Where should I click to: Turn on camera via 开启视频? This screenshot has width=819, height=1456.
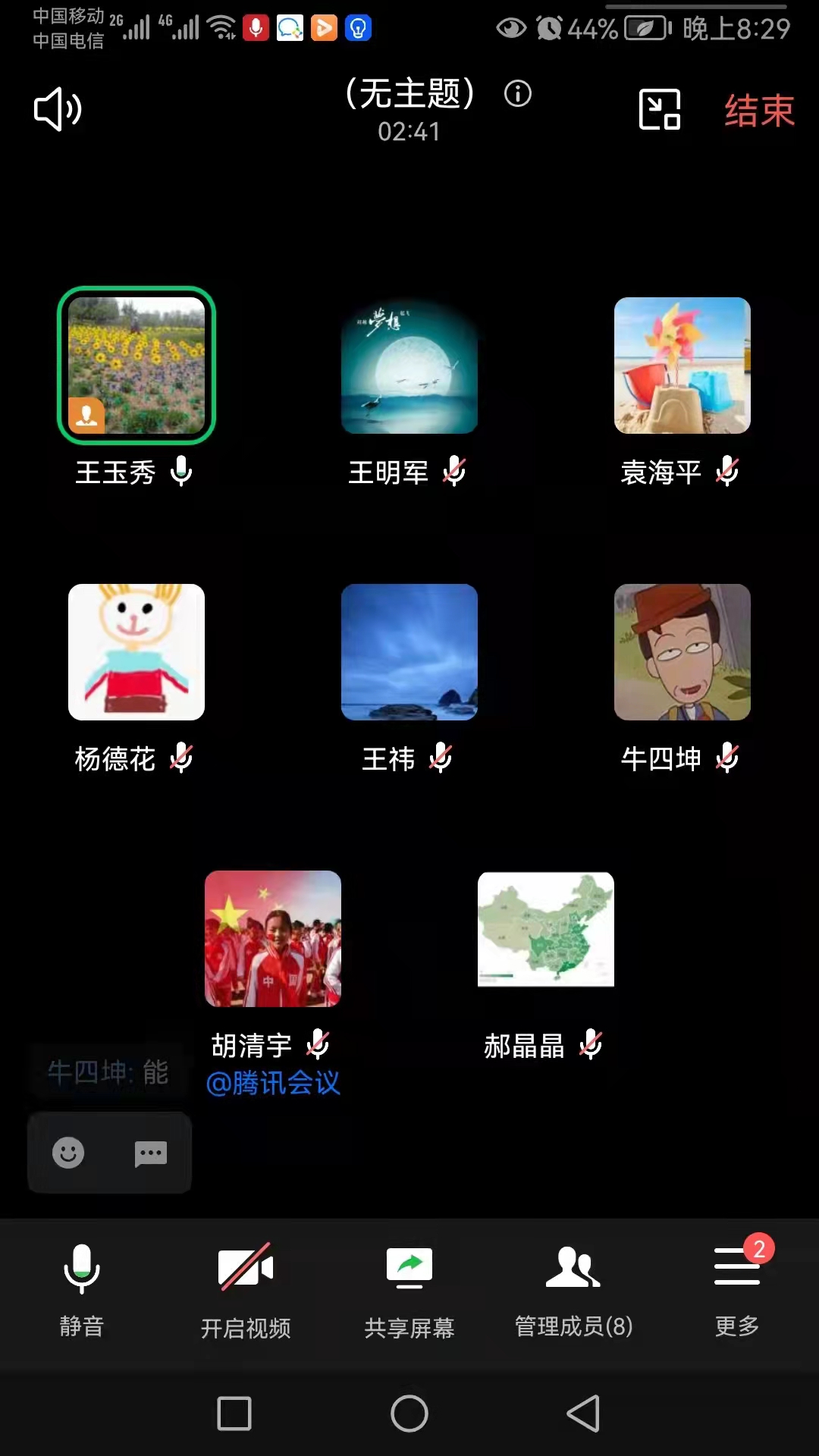pos(246,1289)
